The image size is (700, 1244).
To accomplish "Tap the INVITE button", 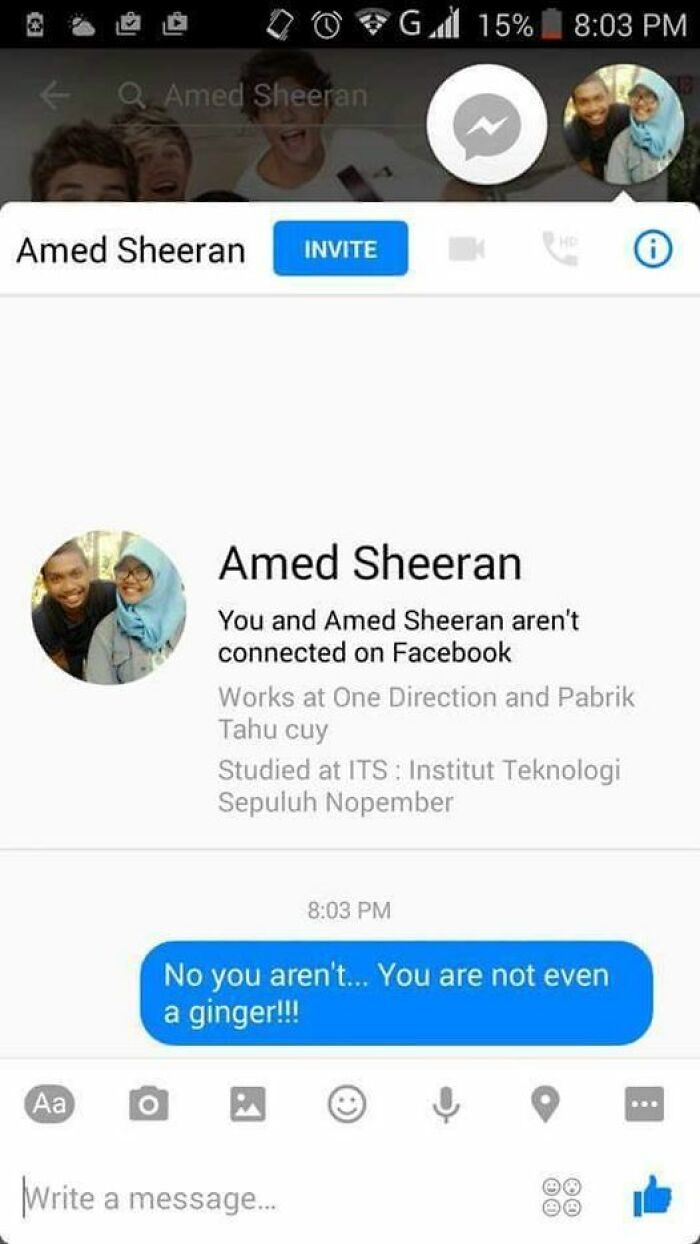I will point(340,249).
